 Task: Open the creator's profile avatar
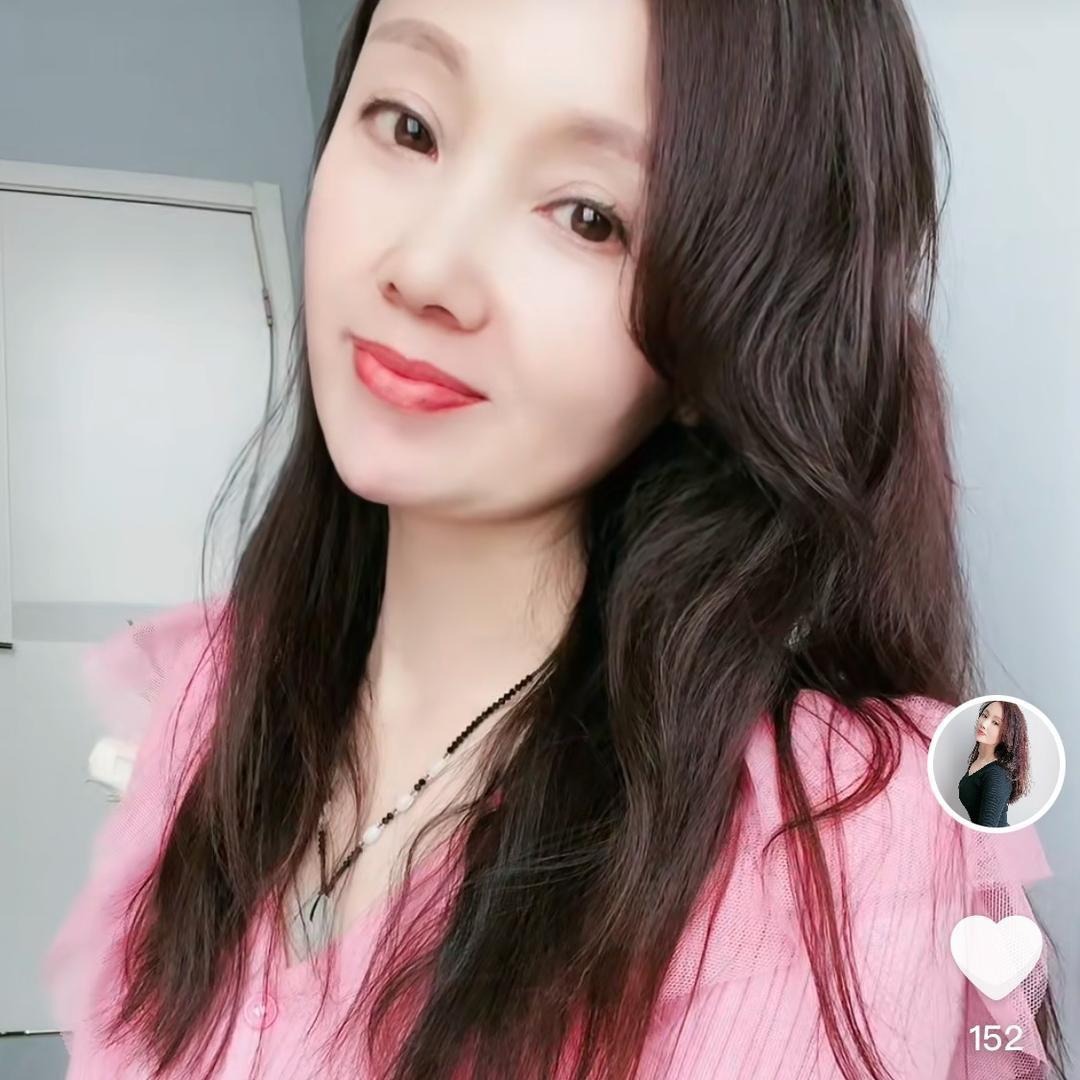click(x=996, y=763)
